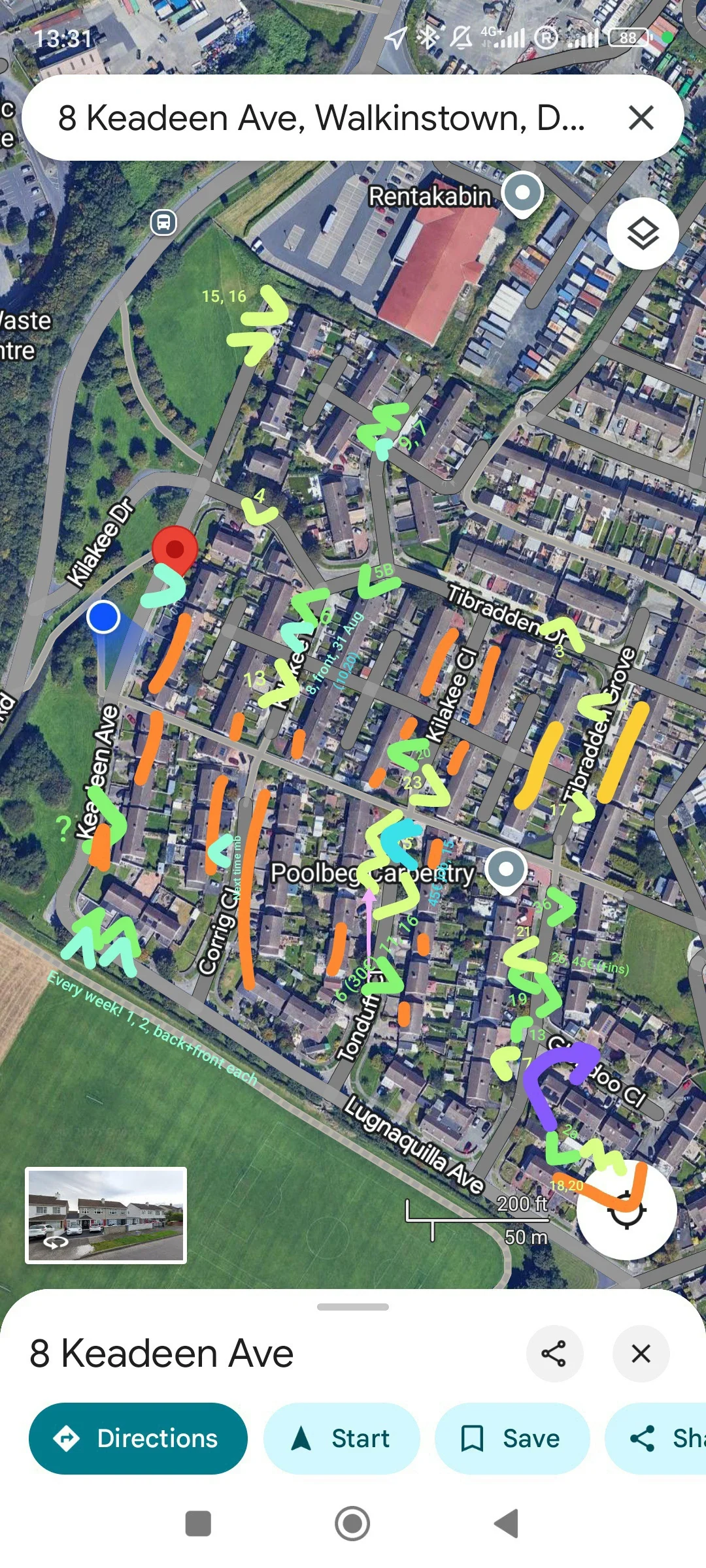This screenshot has height=1568, width=706.
Task: Expand the place sheet handle
Action: coord(353,1307)
